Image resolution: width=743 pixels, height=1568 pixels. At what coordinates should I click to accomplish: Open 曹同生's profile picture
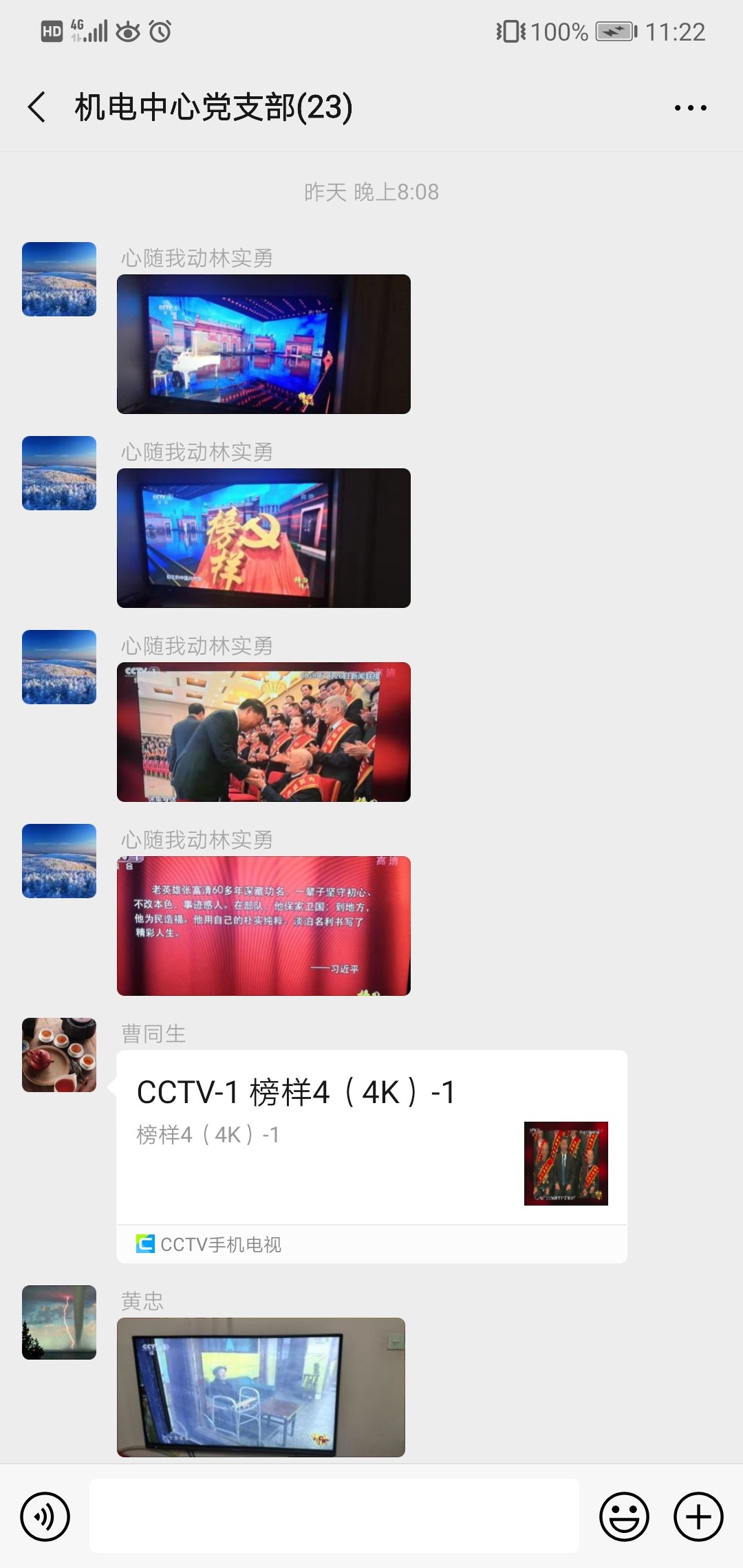(x=59, y=1055)
